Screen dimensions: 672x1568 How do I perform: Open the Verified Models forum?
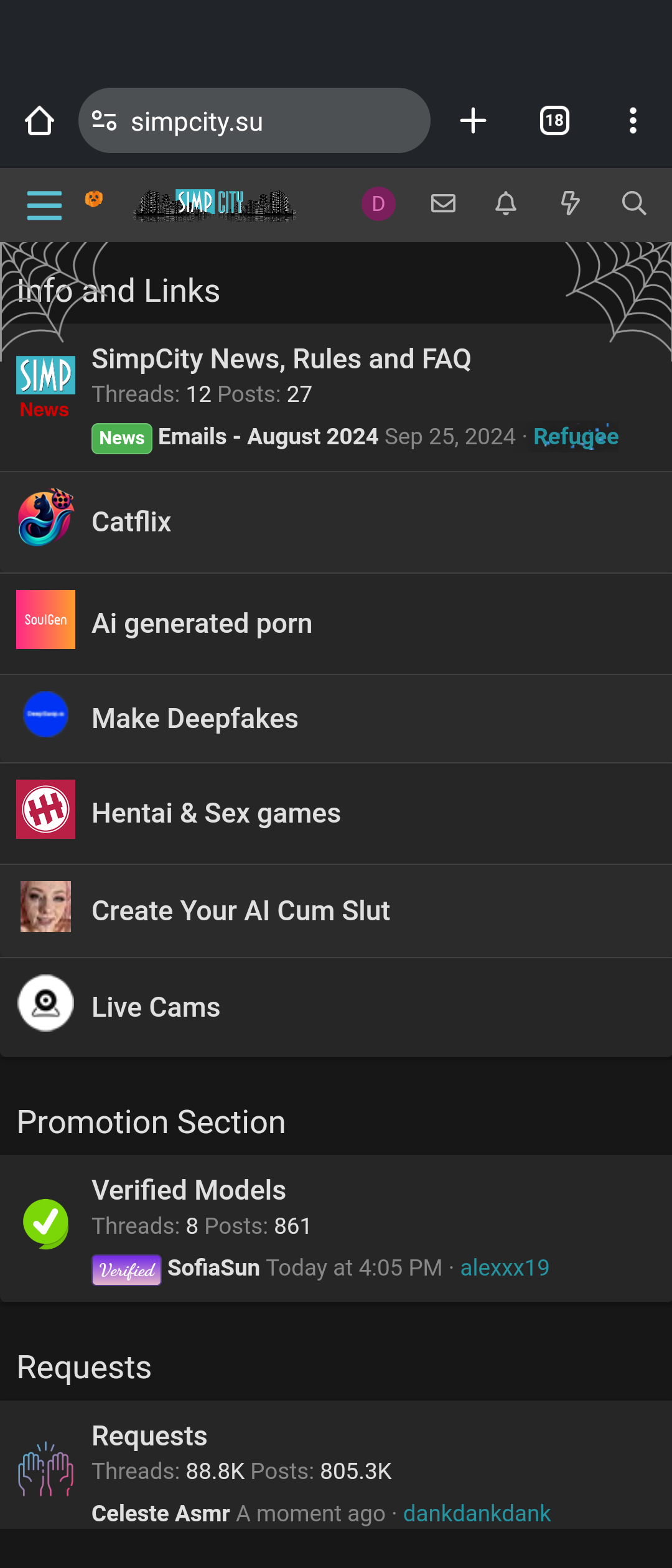[x=189, y=1190]
